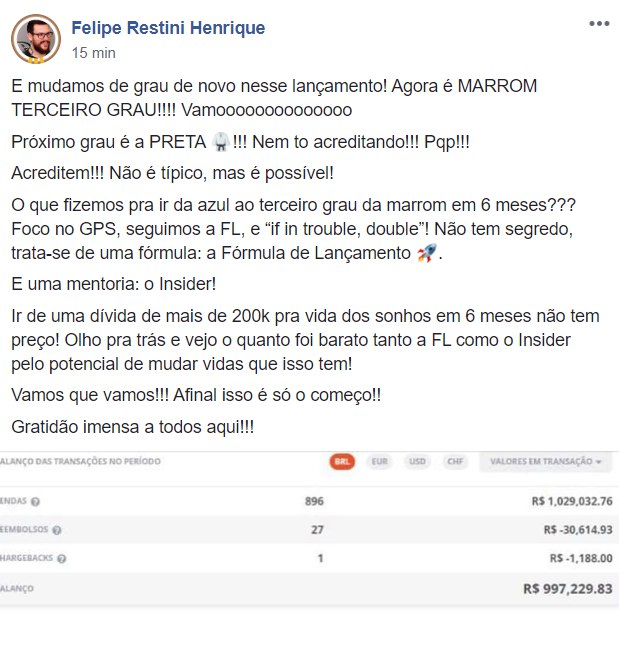This screenshot has height=650, width=619.
Task: Open the post's 15 min timestamp
Action: coord(94,52)
